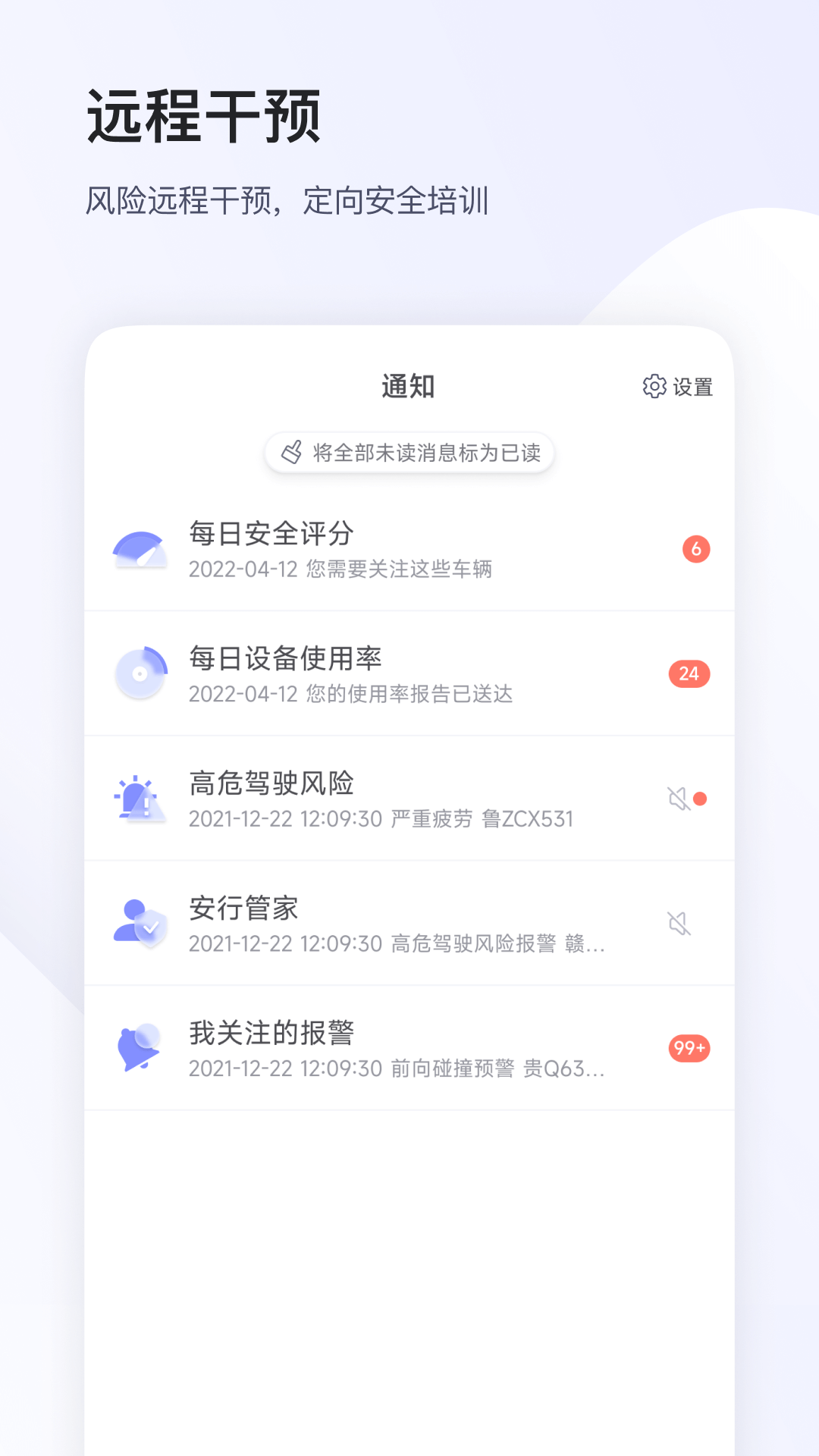Tap the red dot beside the muted speaker
Screen dimensions: 819x1456
(699, 798)
